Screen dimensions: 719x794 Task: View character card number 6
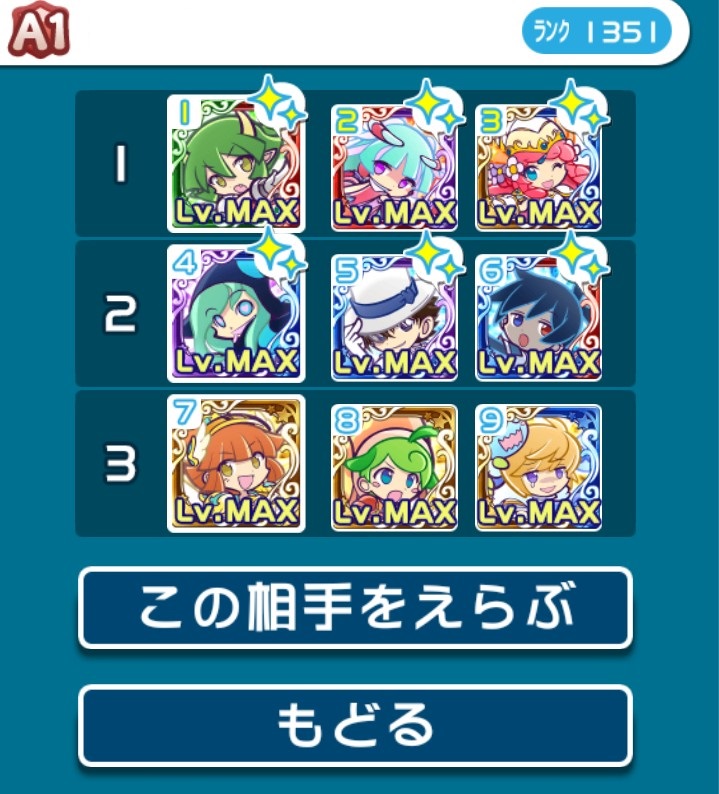tap(538, 314)
